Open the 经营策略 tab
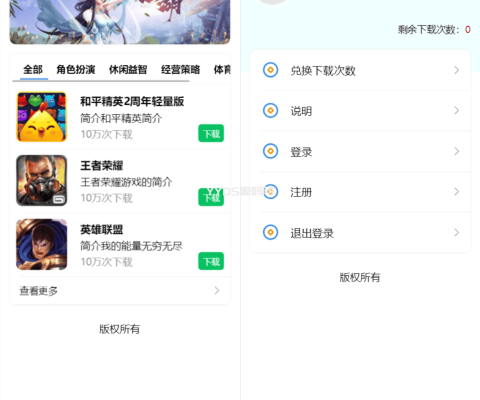Screen dimensions: 480x400 pyautogui.click(x=181, y=69)
